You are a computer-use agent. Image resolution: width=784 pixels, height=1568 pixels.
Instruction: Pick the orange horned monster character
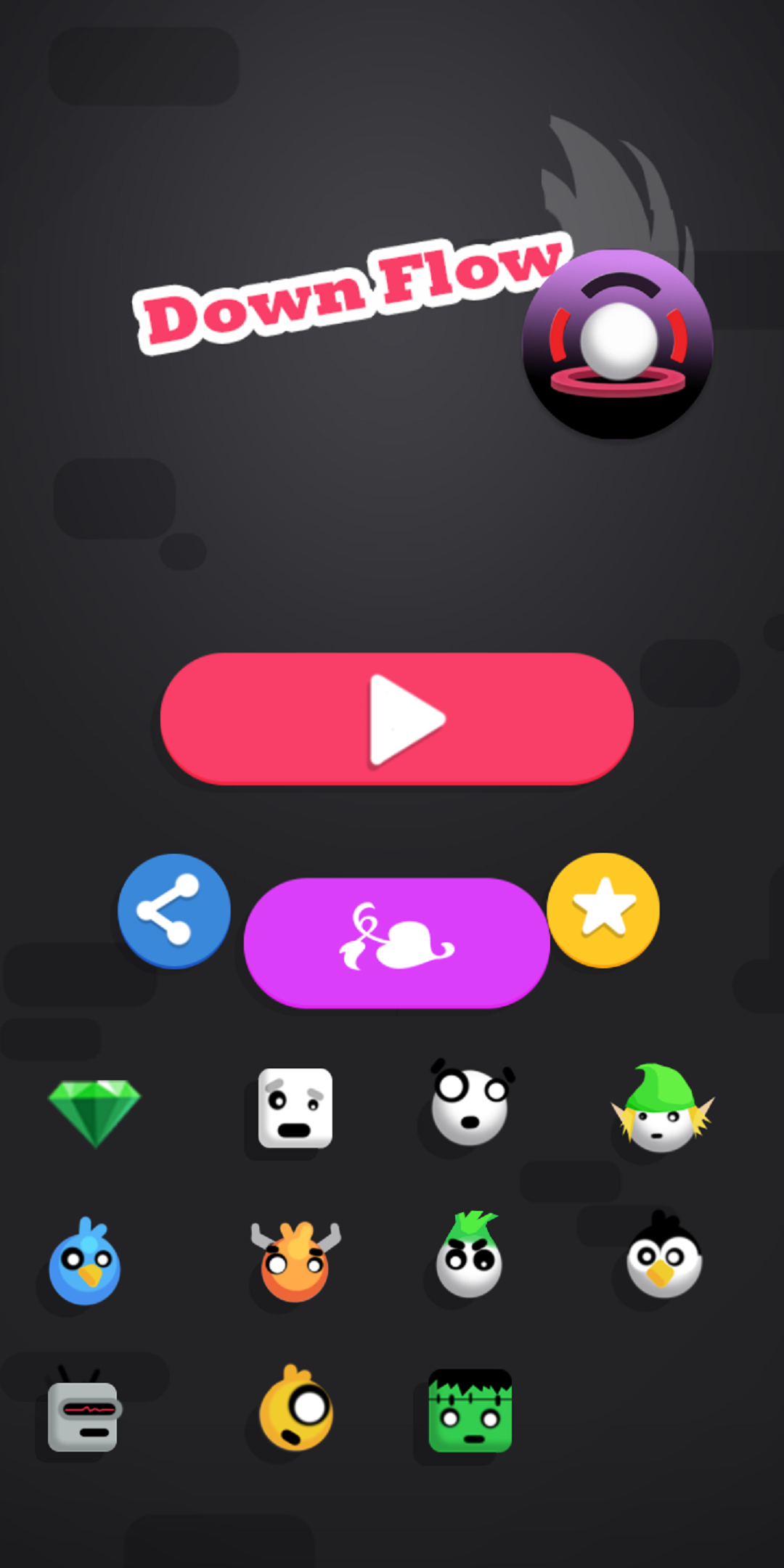[295, 1263]
